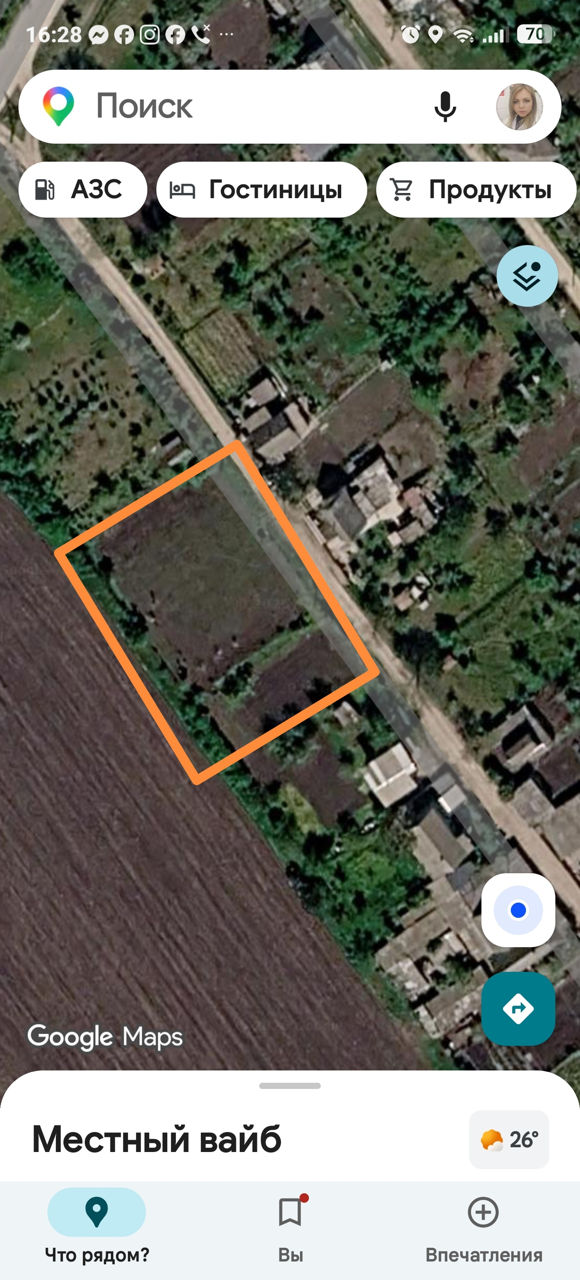
Task: Select the Гостиницы chip
Action: click(x=262, y=190)
